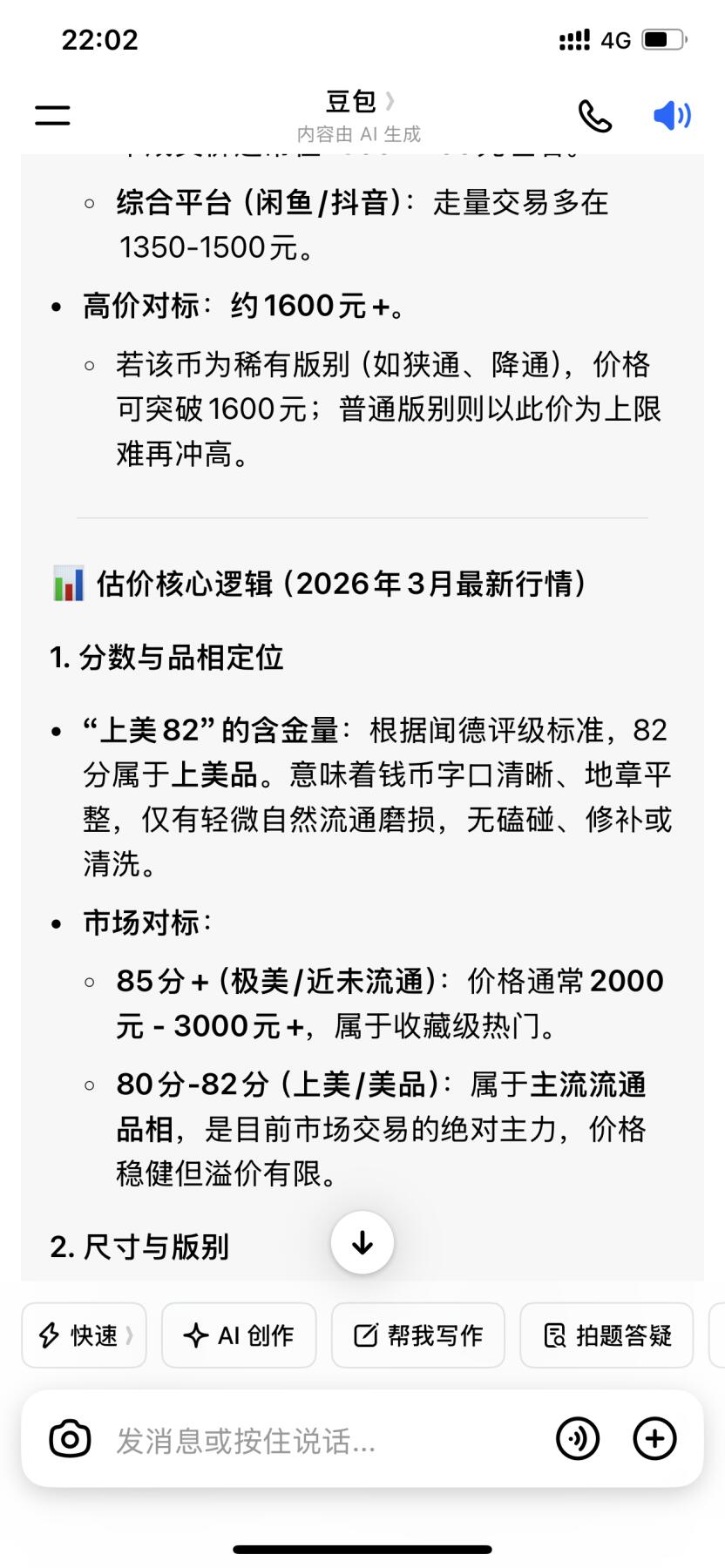This screenshot has width=725, height=1568.
Task: Open the plus menu for attachments
Action: click(x=655, y=1438)
